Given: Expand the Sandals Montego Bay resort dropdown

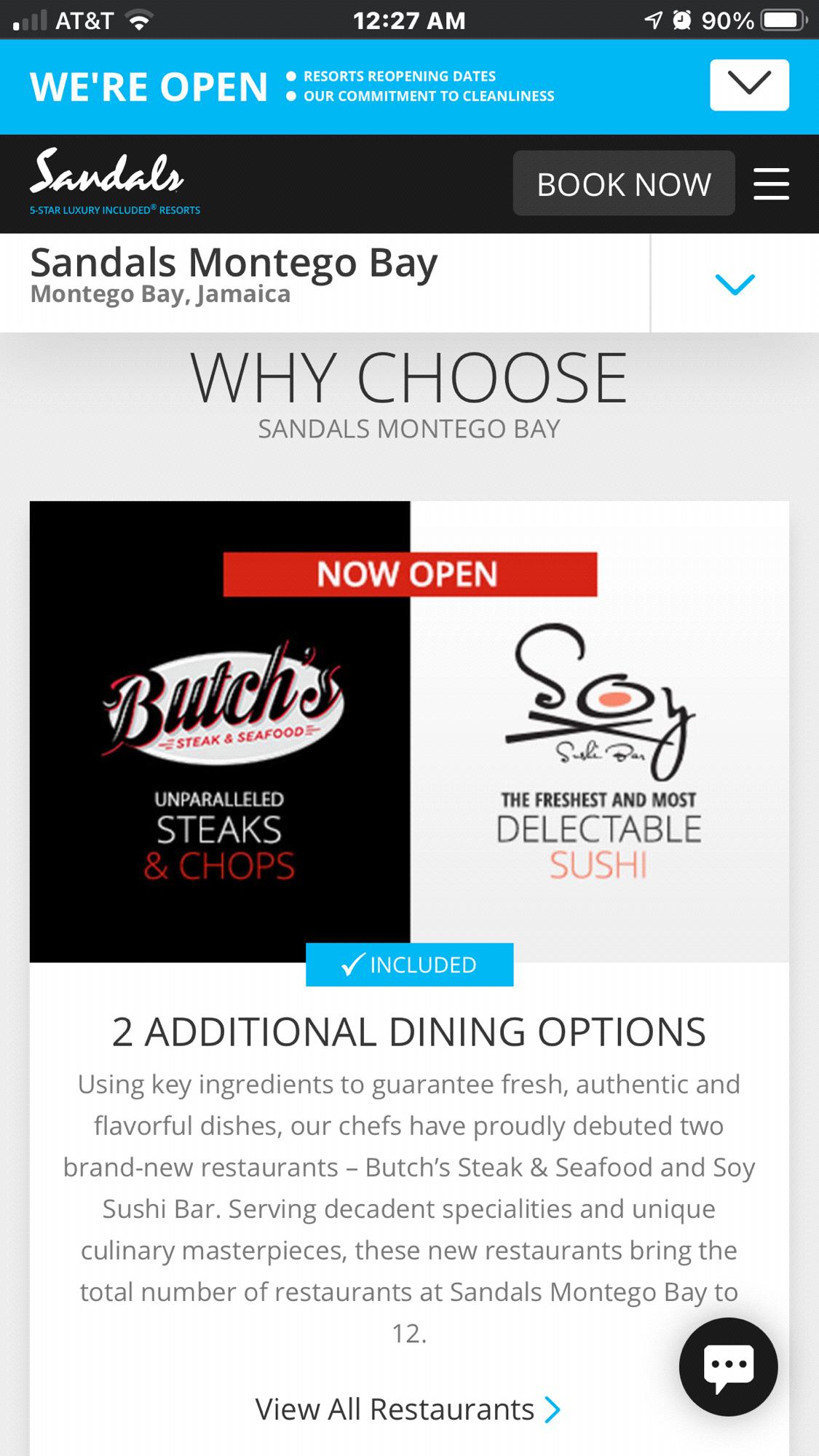Looking at the screenshot, I should click(735, 283).
